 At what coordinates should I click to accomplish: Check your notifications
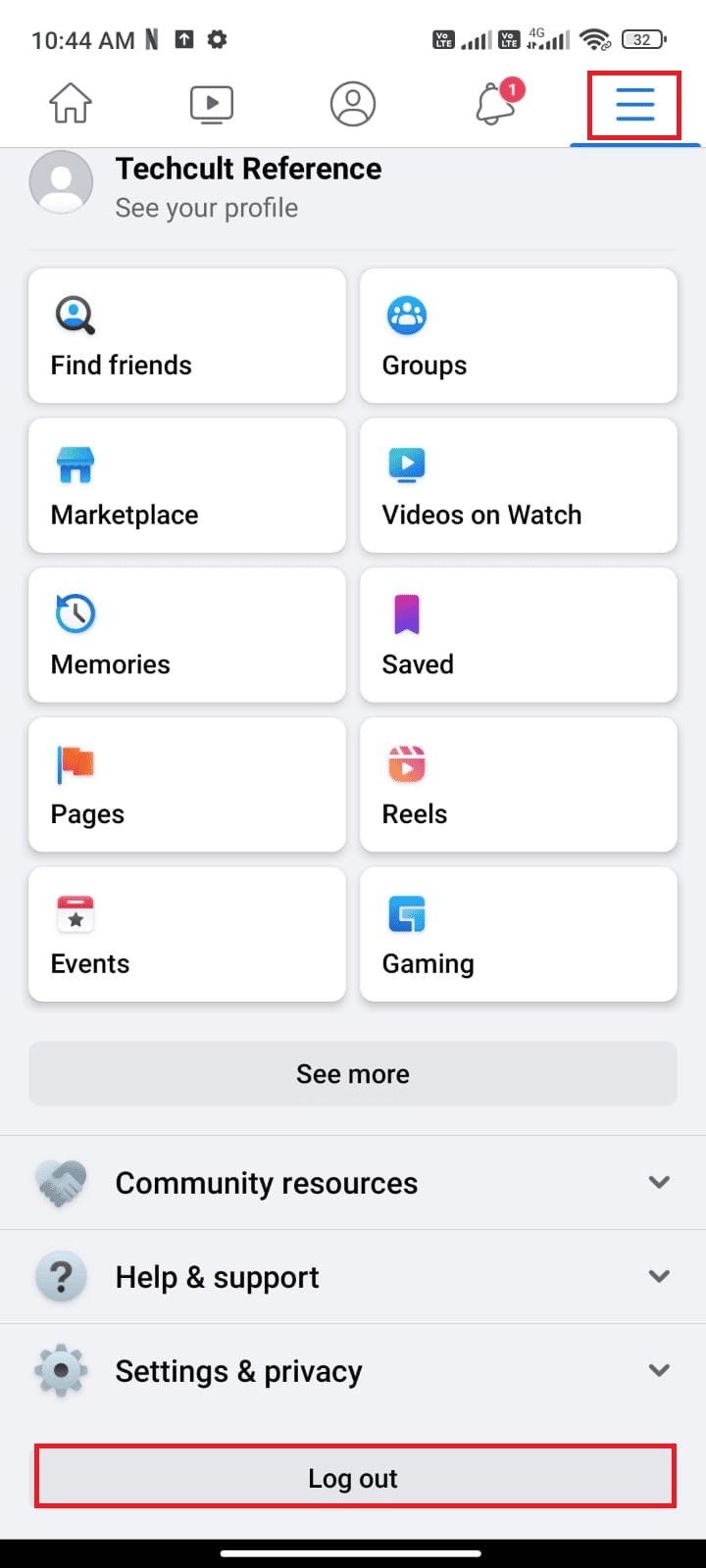click(495, 104)
